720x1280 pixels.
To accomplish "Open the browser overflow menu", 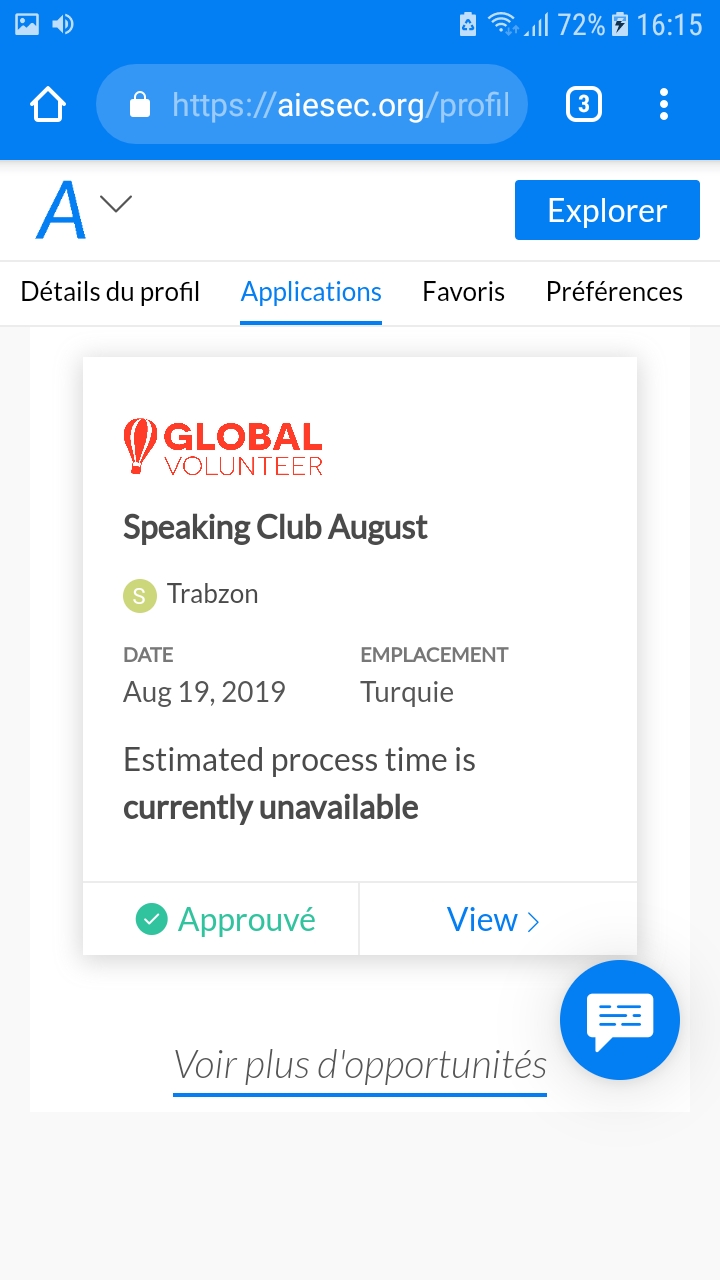I will [664, 104].
